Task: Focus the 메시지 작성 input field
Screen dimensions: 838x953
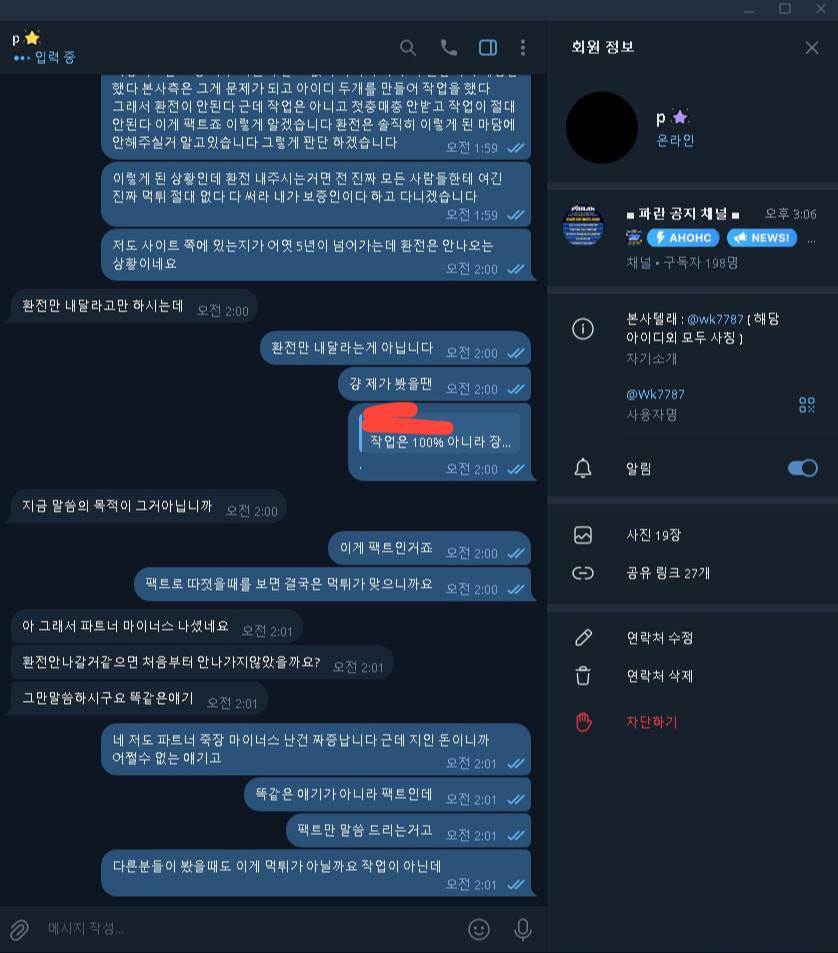Action: 240,929
